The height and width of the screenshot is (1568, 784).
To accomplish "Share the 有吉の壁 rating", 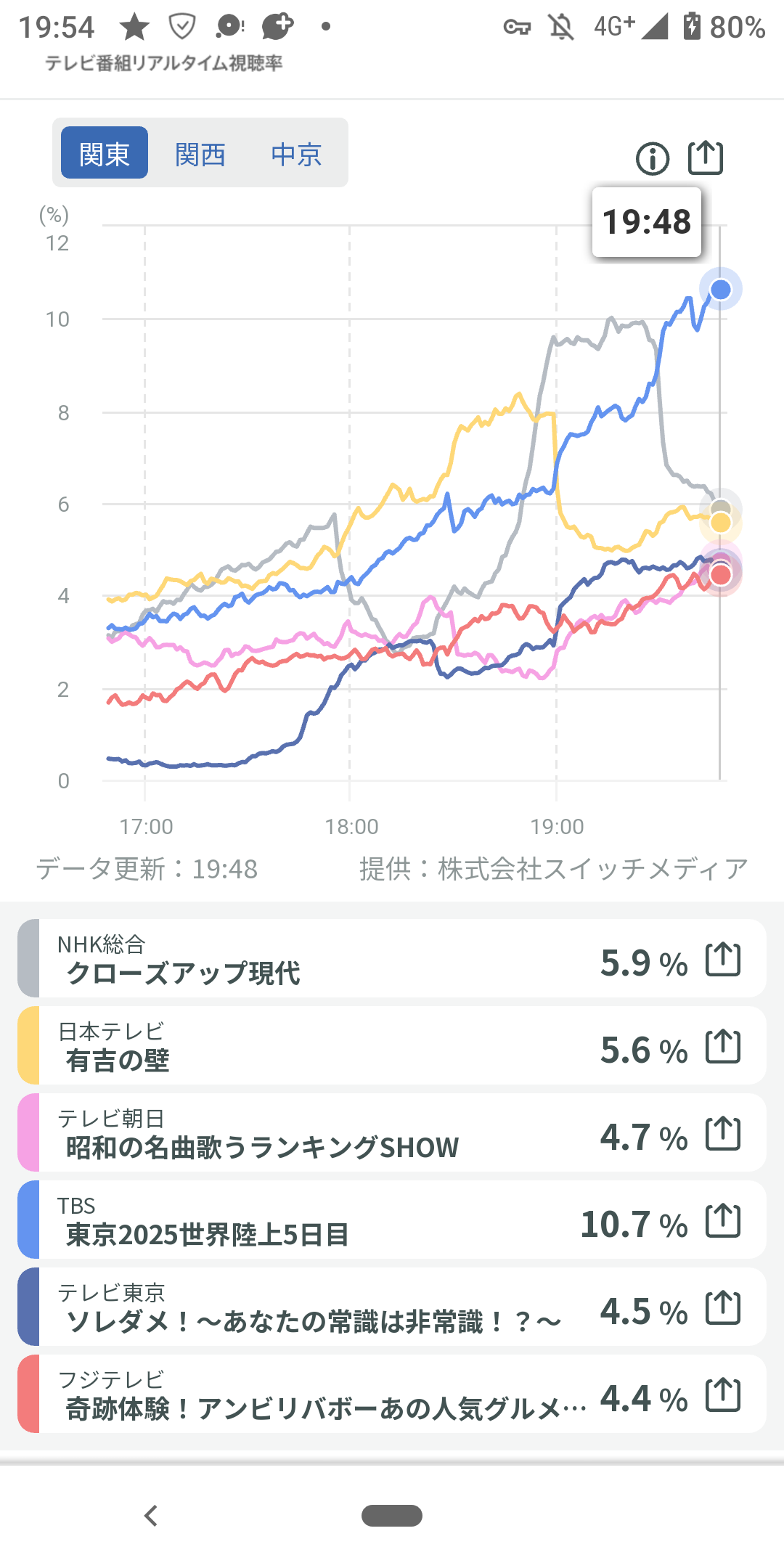I will click(723, 1046).
